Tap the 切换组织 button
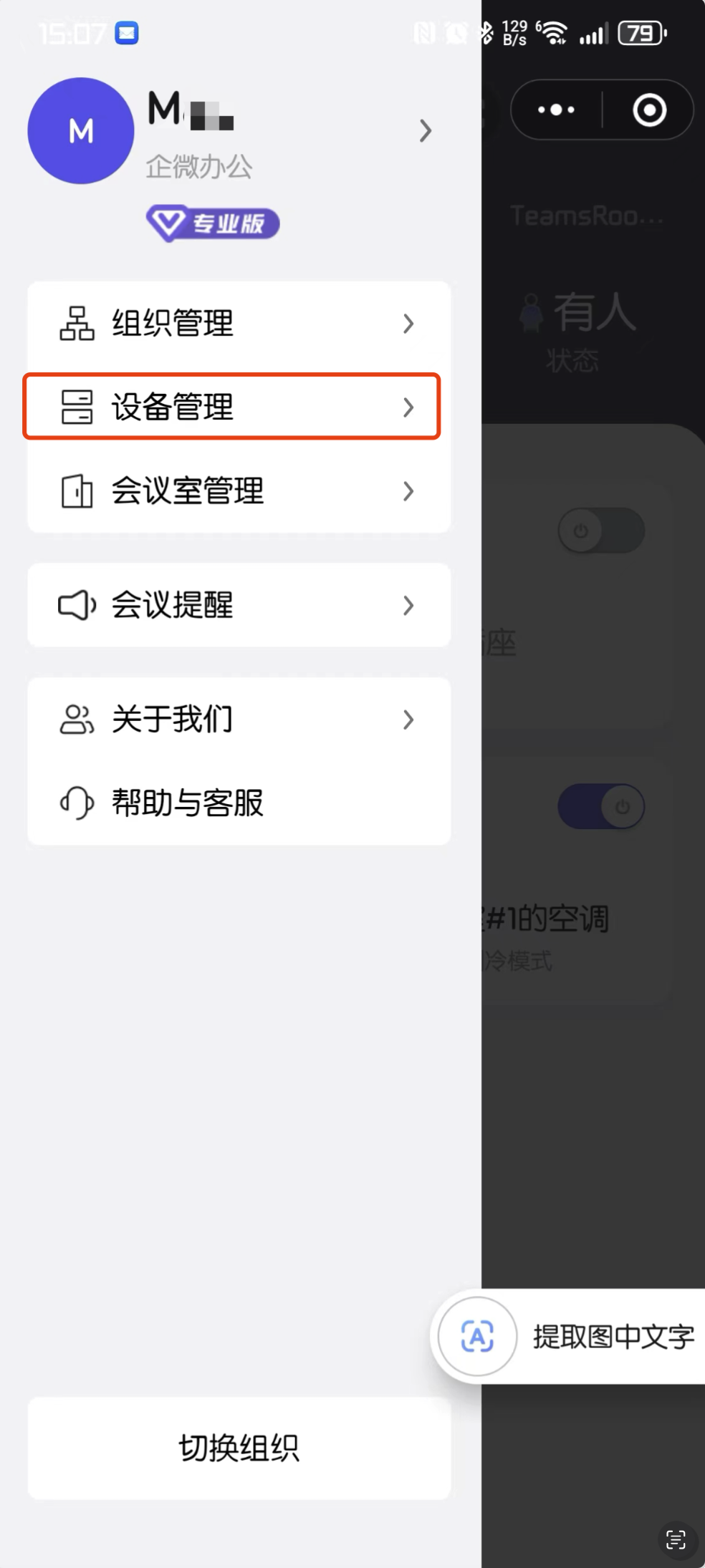 [239, 1448]
